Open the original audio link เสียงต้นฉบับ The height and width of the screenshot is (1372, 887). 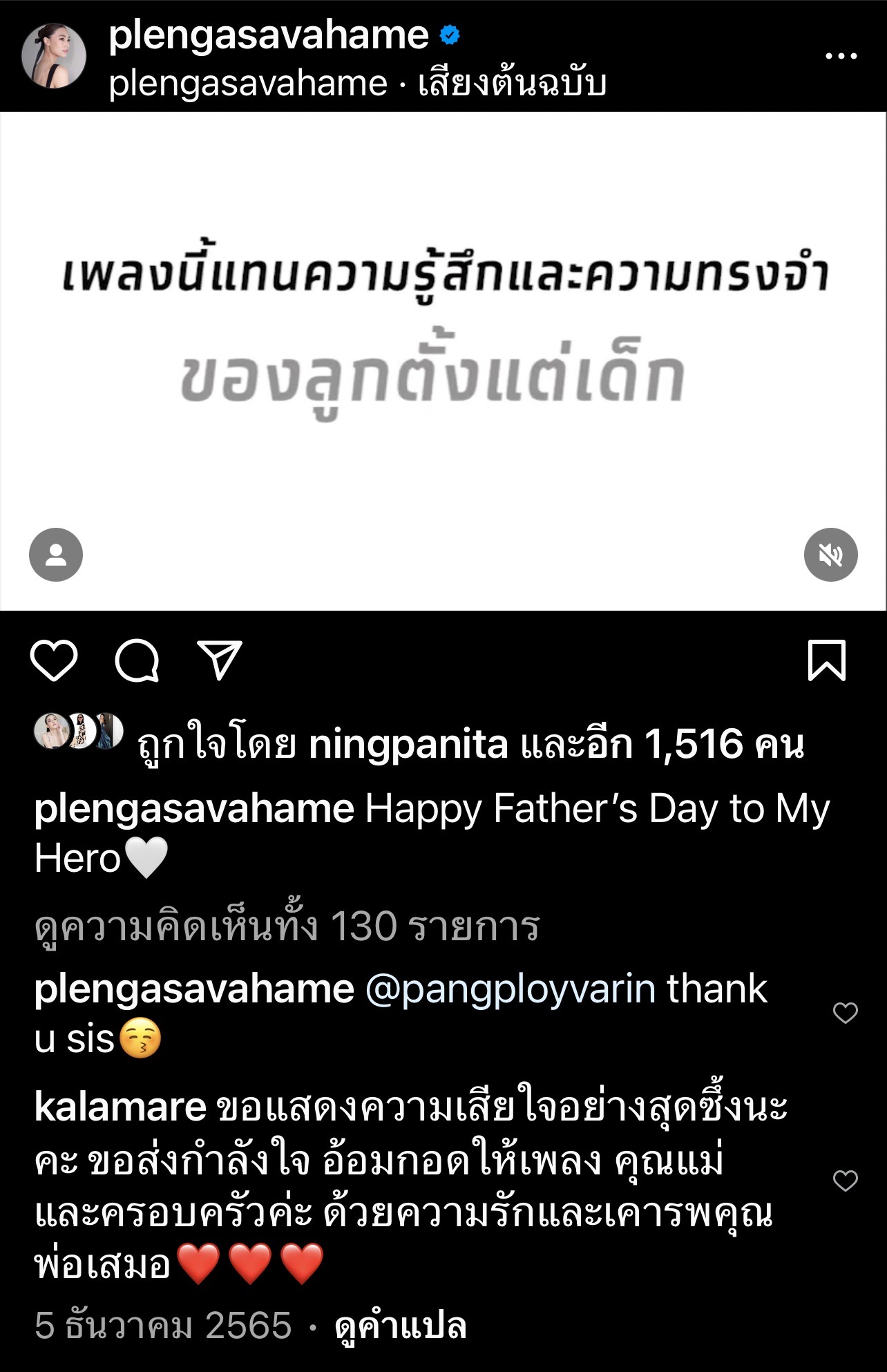[x=512, y=84]
